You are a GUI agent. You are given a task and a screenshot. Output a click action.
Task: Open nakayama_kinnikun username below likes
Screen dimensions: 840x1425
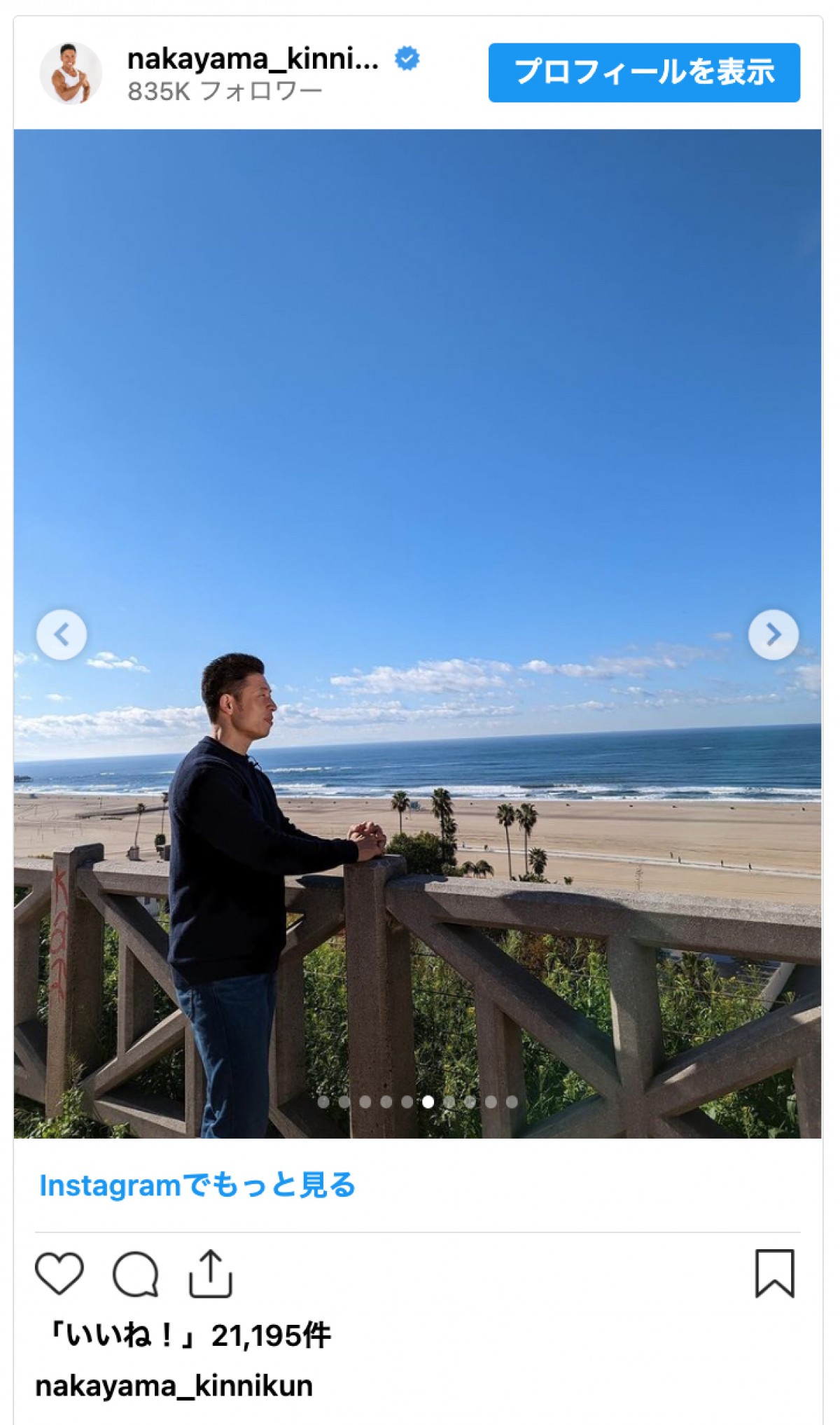174,1385
